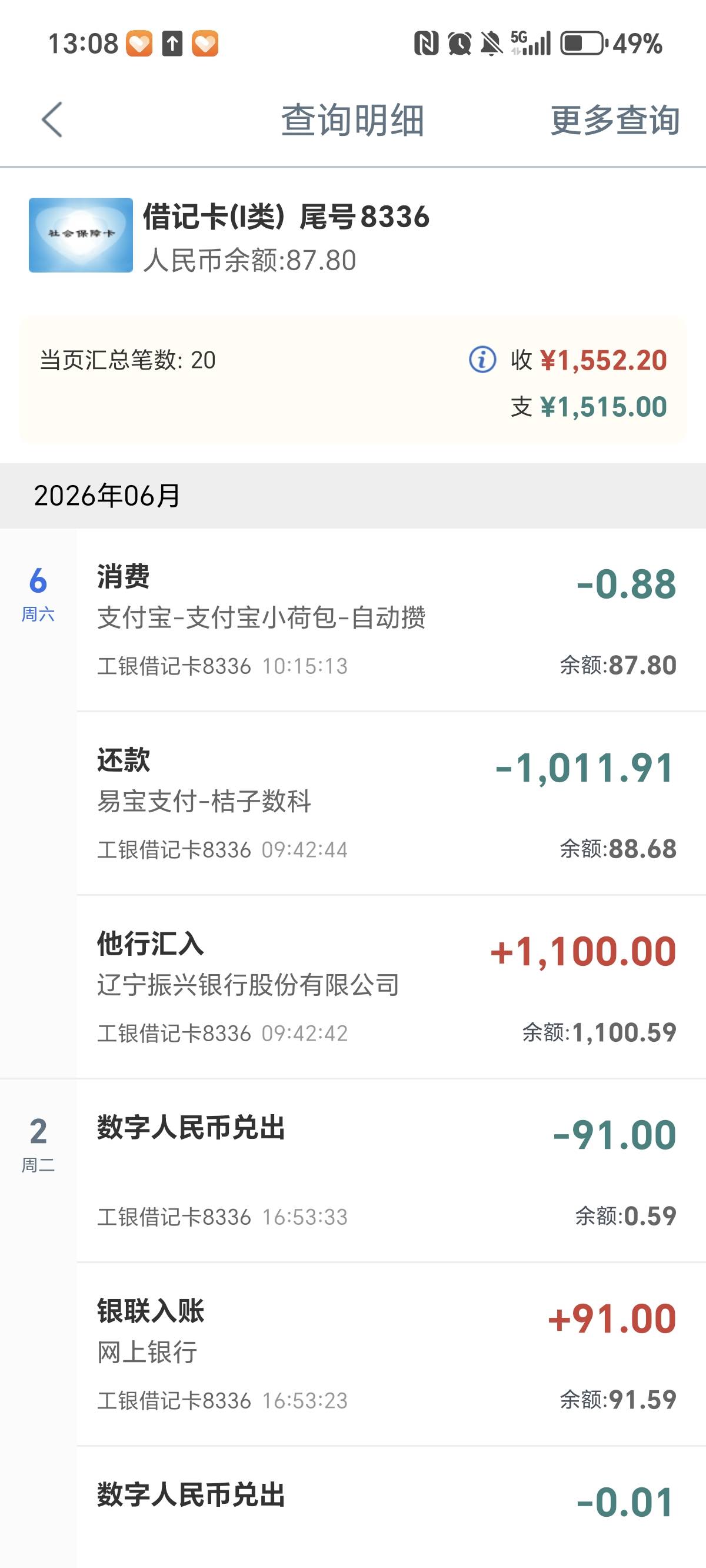Select the 数字人民币兑出 -91.00 record
706x1568 pixels.
[391, 1171]
